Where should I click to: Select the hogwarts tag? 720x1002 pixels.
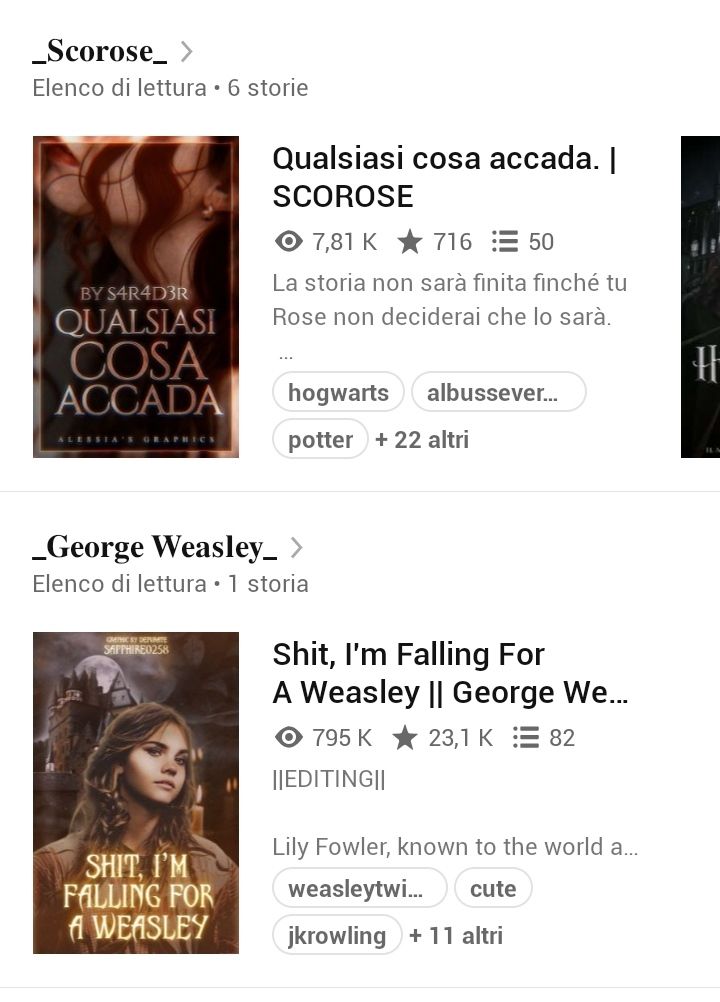pos(338,393)
